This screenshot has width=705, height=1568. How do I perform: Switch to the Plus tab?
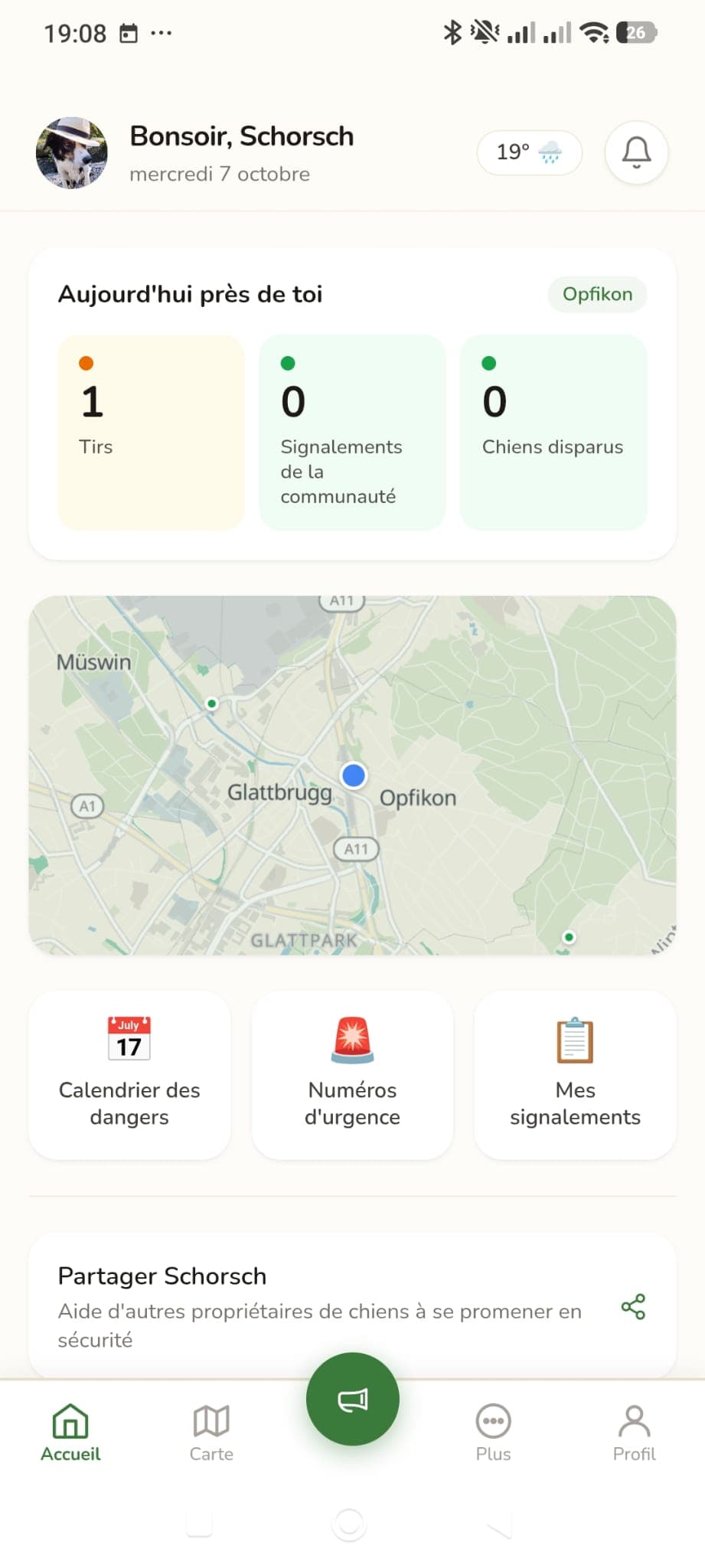(494, 1432)
